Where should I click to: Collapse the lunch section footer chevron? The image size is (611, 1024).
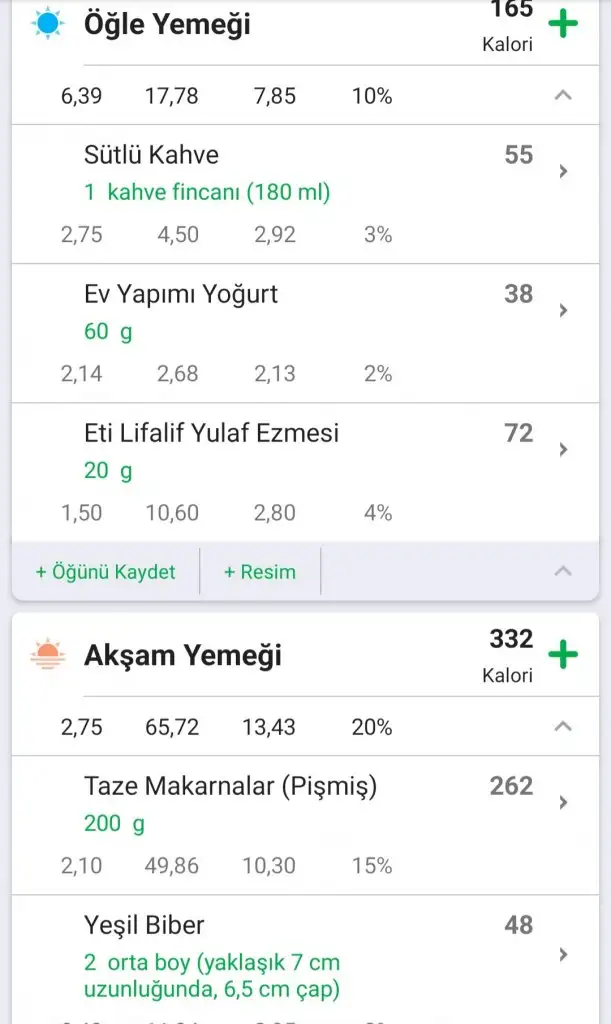click(563, 571)
